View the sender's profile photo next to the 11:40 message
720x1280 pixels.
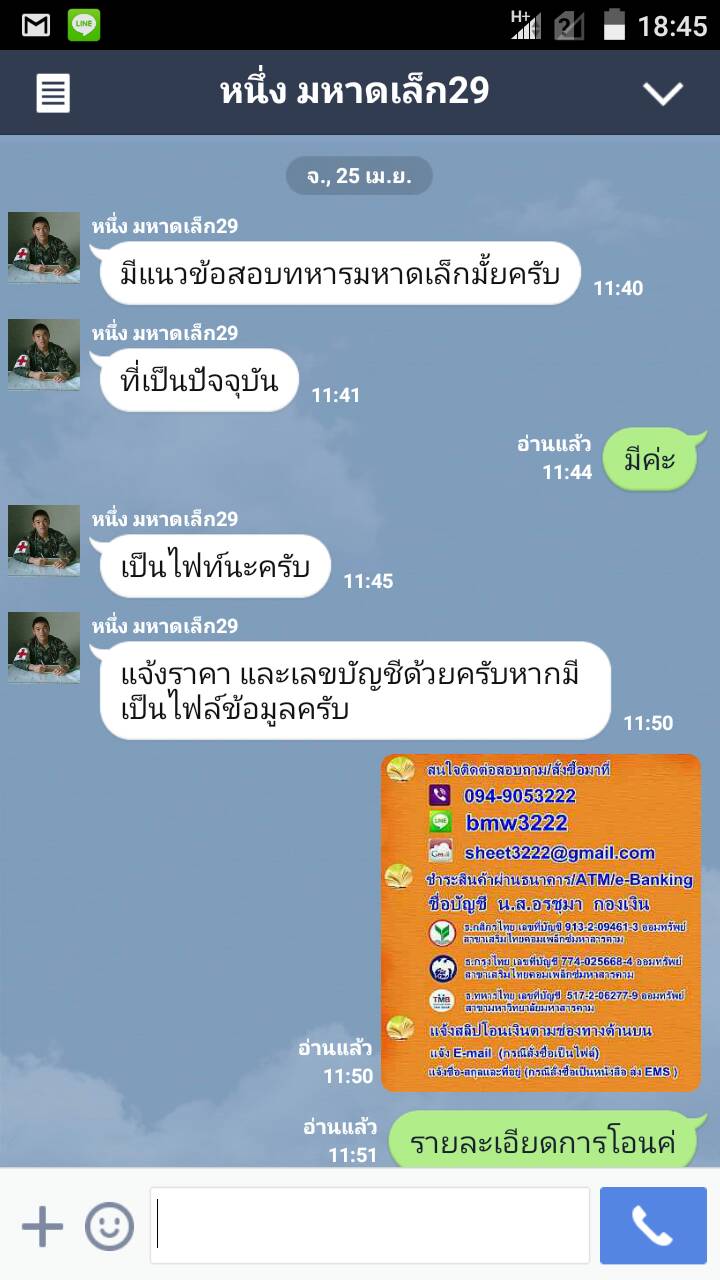44,247
